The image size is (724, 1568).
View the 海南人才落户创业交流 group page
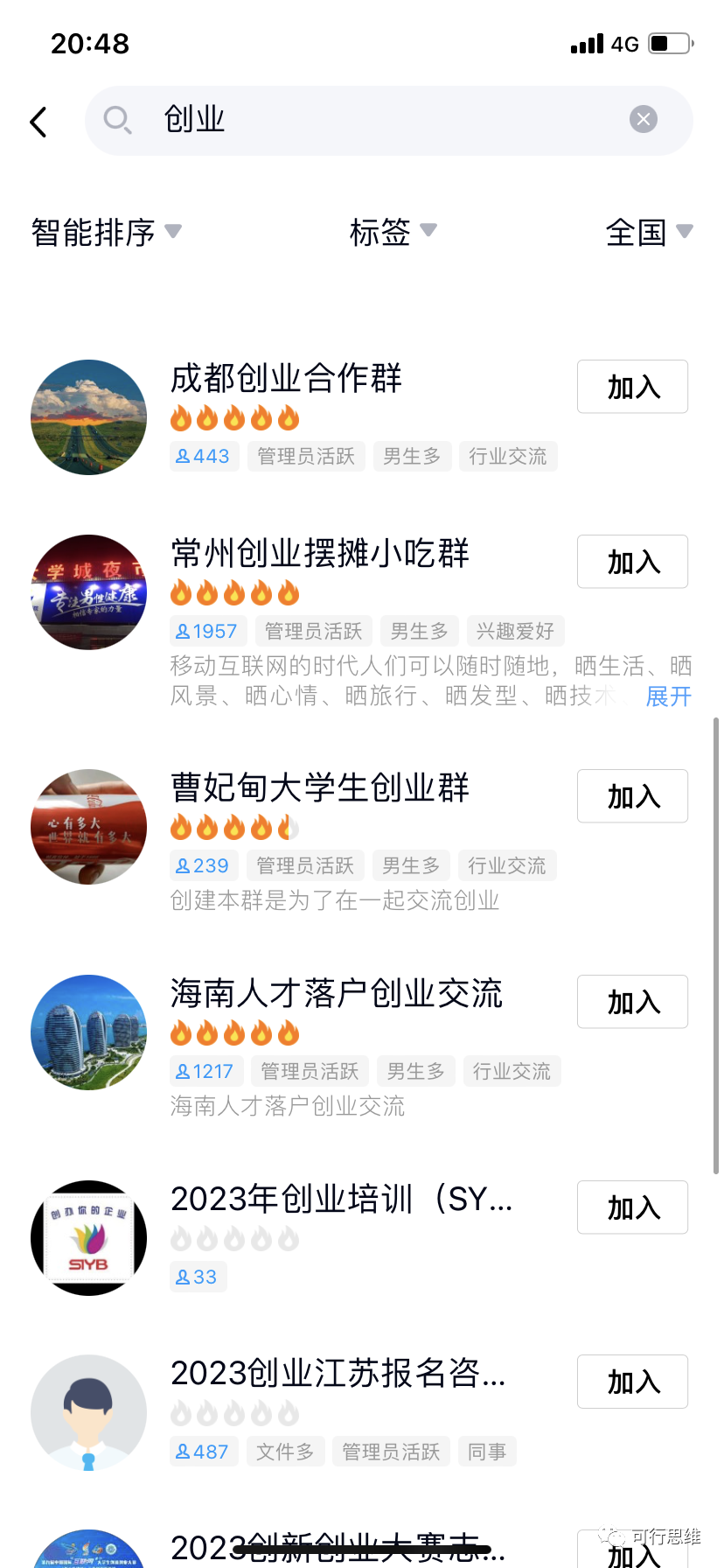click(337, 994)
